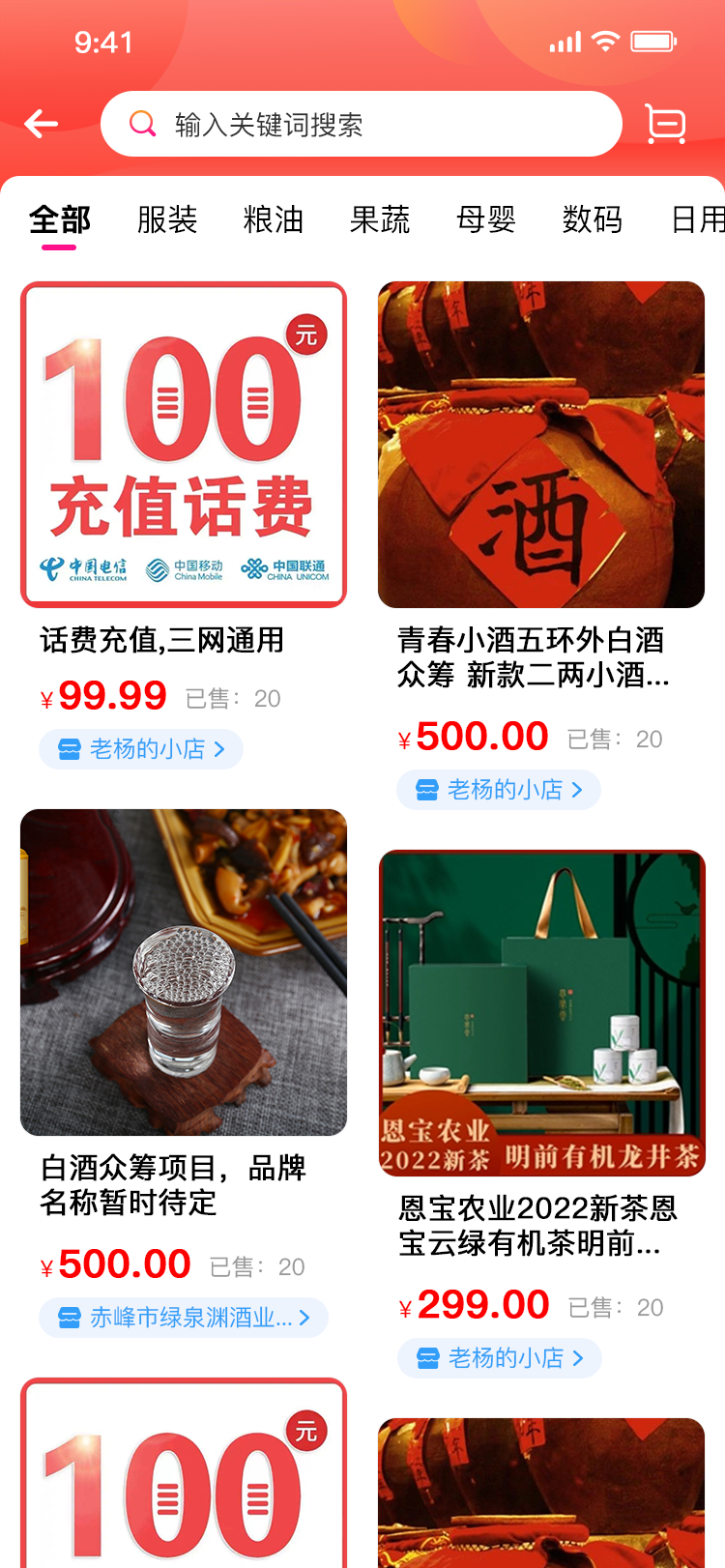The width and height of the screenshot is (725, 1568).
Task: Visit 老杨的小店 under 青春小酒
Action: [x=499, y=790]
